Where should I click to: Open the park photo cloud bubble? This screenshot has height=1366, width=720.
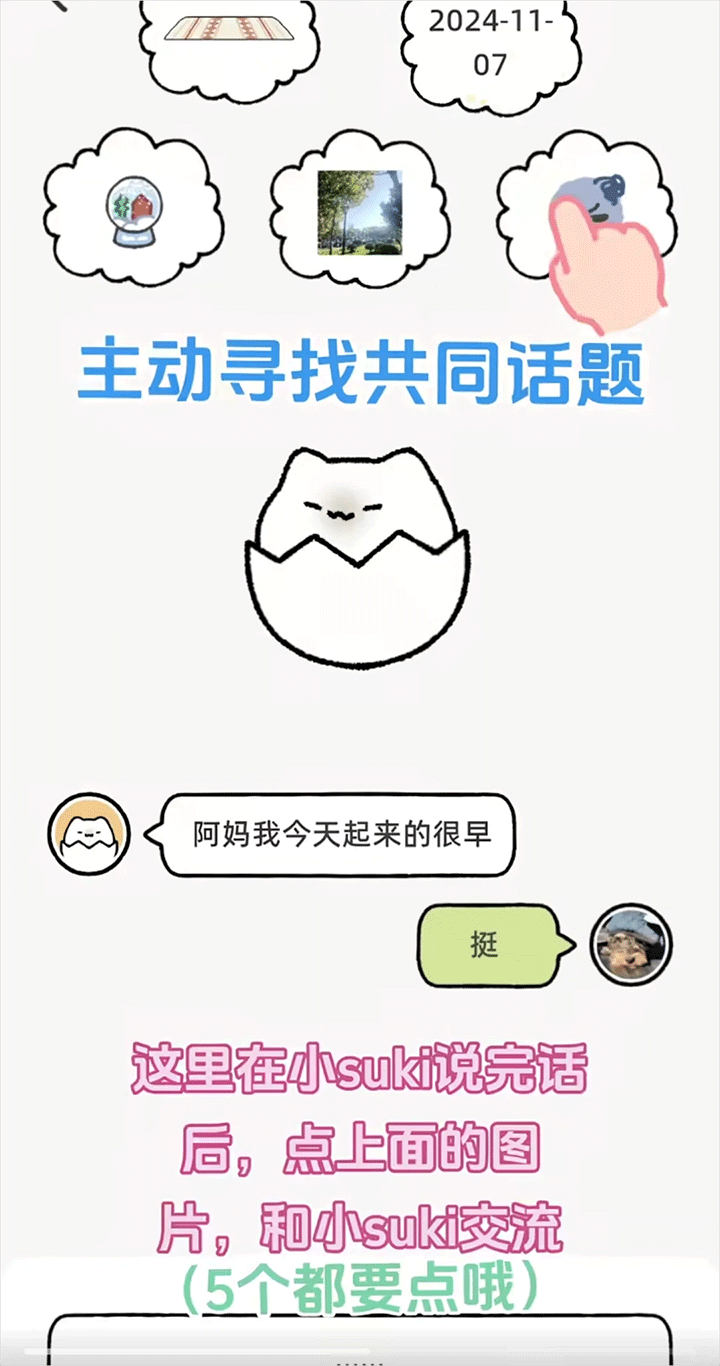[x=358, y=212]
